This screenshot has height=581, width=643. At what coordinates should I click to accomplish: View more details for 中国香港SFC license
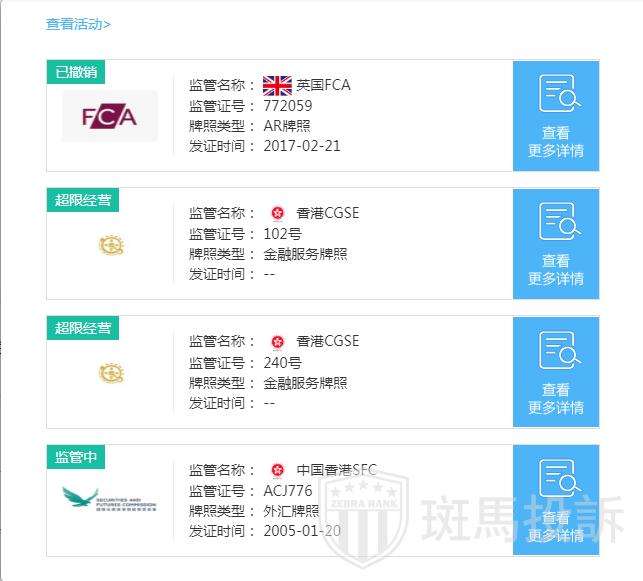point(556,500)
